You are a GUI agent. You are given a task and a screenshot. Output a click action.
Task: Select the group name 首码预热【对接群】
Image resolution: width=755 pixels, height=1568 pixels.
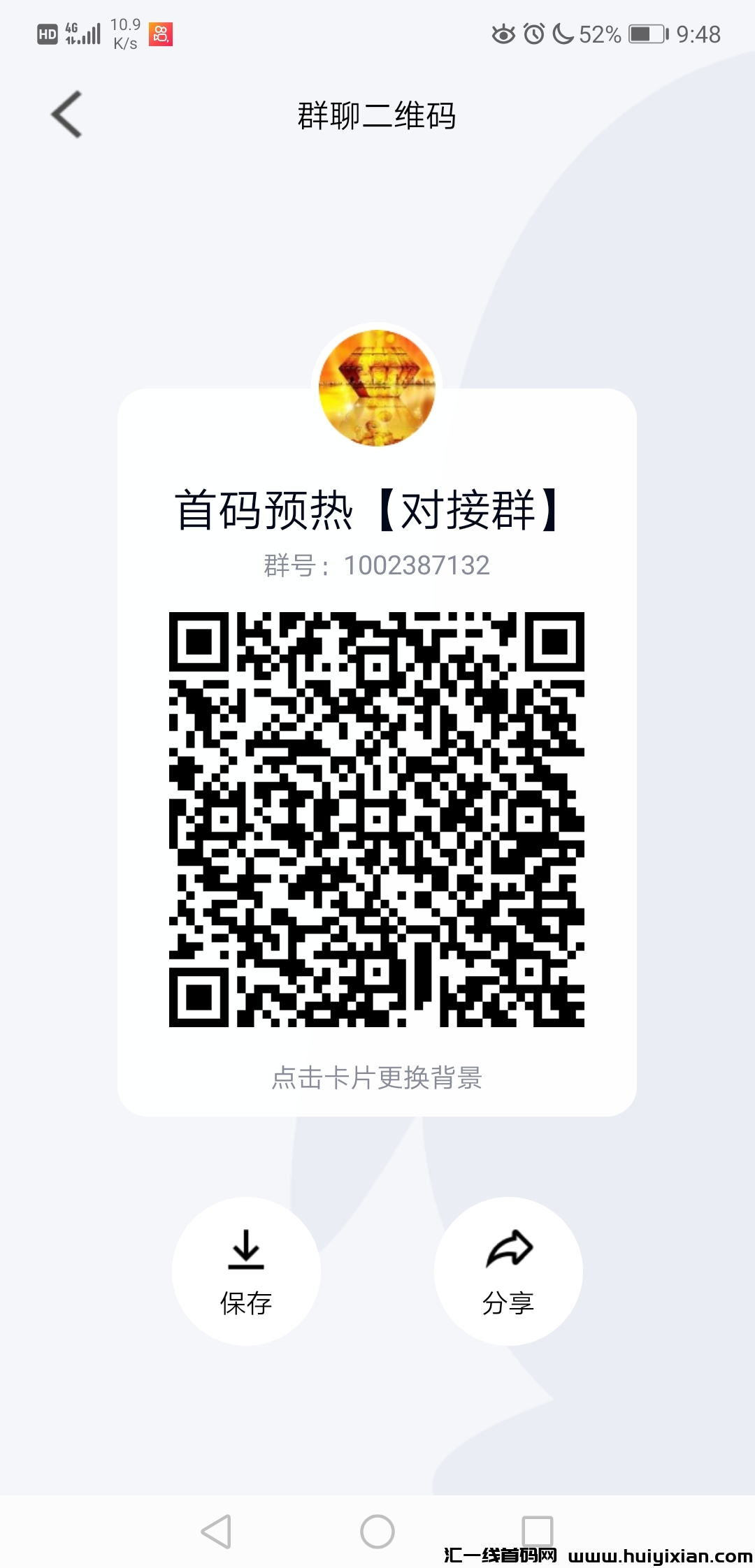coord(377,509)
